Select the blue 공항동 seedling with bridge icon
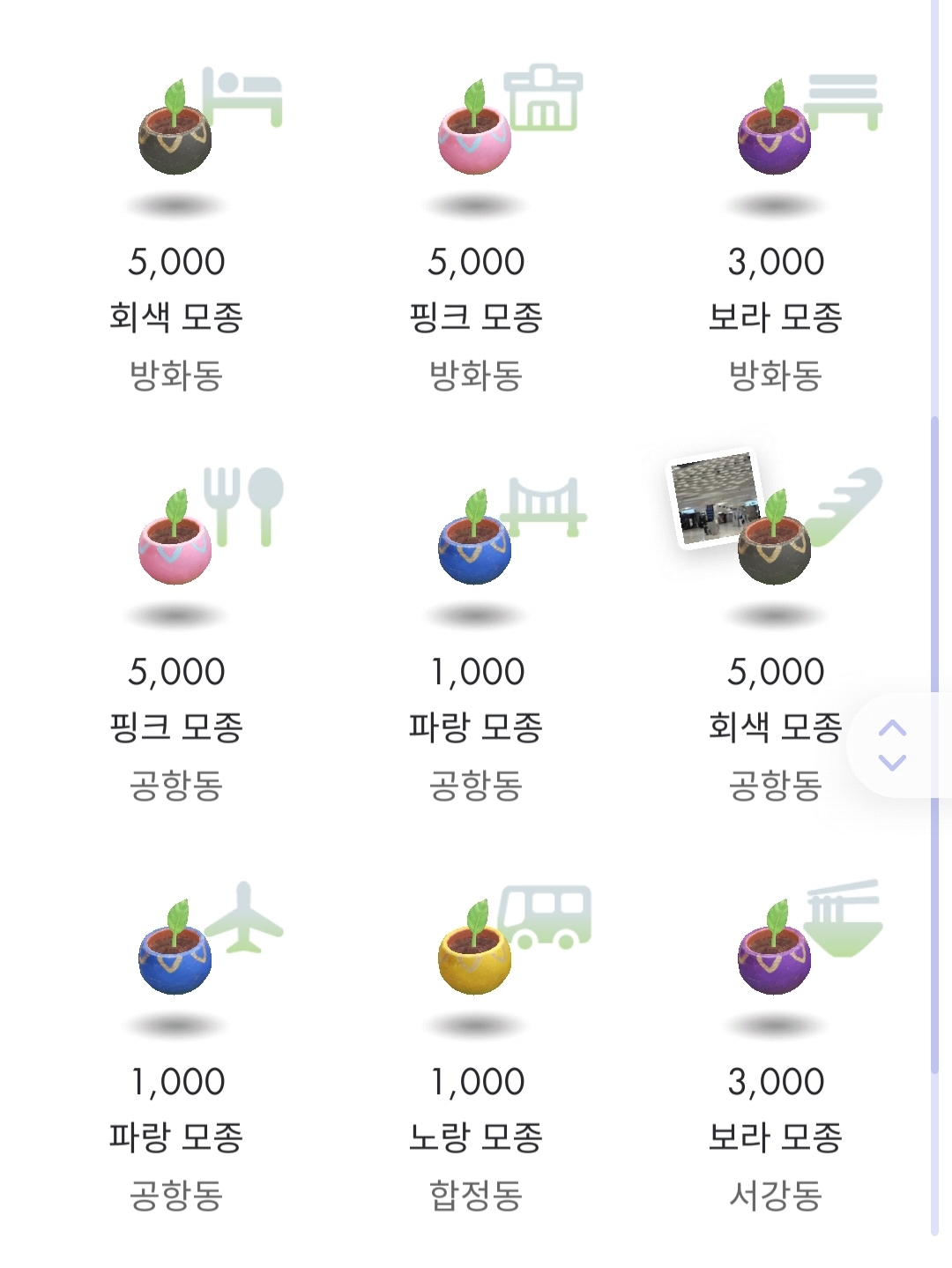The height and width of the screenshot is (1268, 952). (x=475, y=542)
